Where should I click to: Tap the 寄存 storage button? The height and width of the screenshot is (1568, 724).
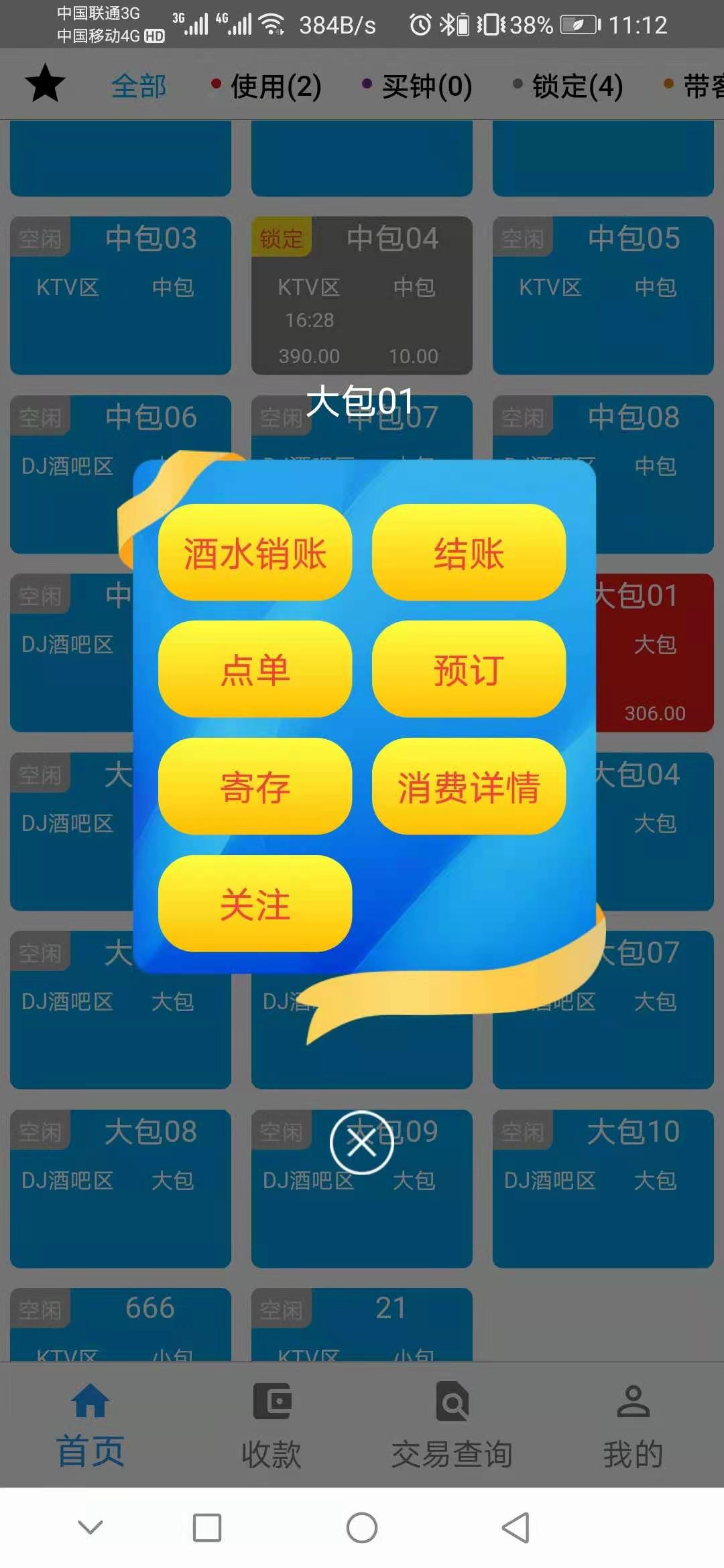tap(255, 786)
